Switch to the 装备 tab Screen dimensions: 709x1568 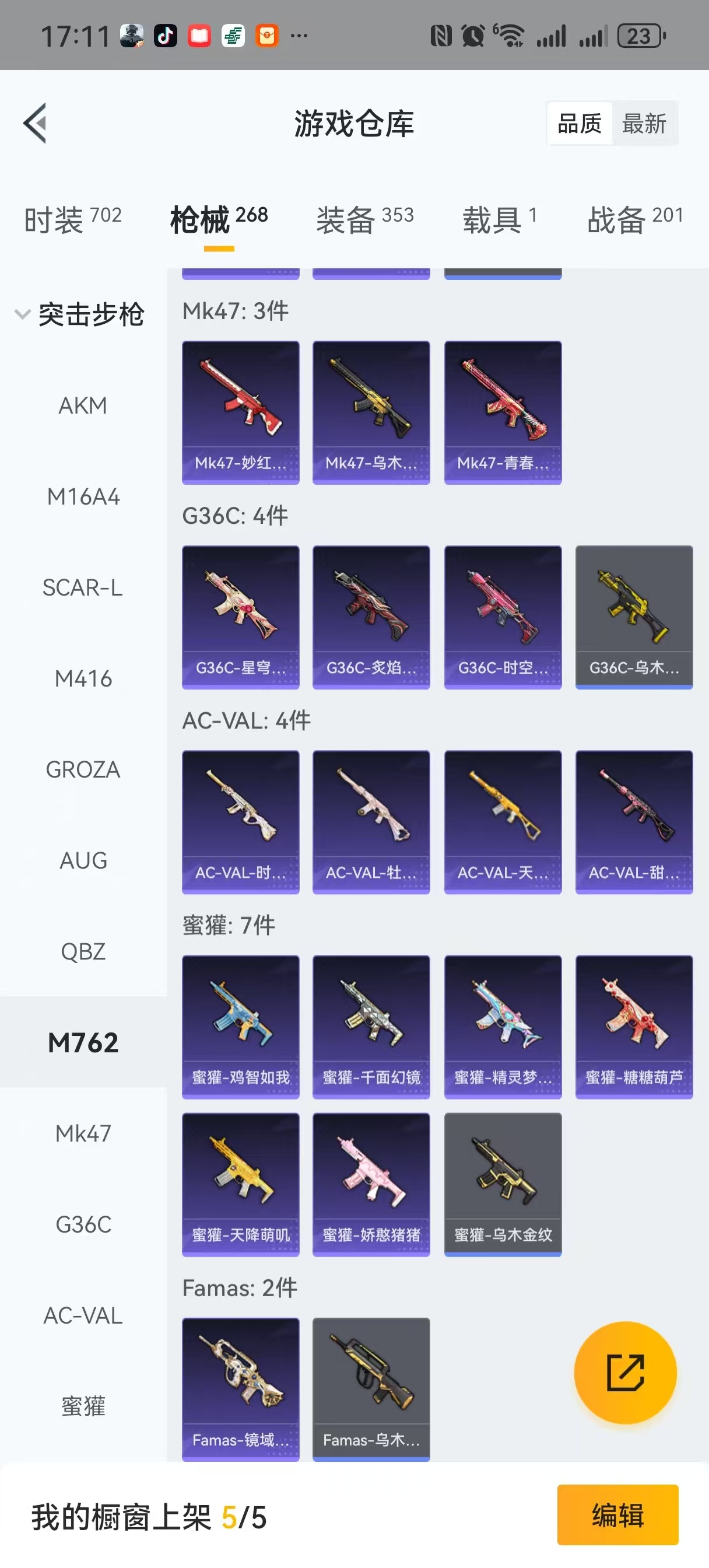[x=364, y=219]
